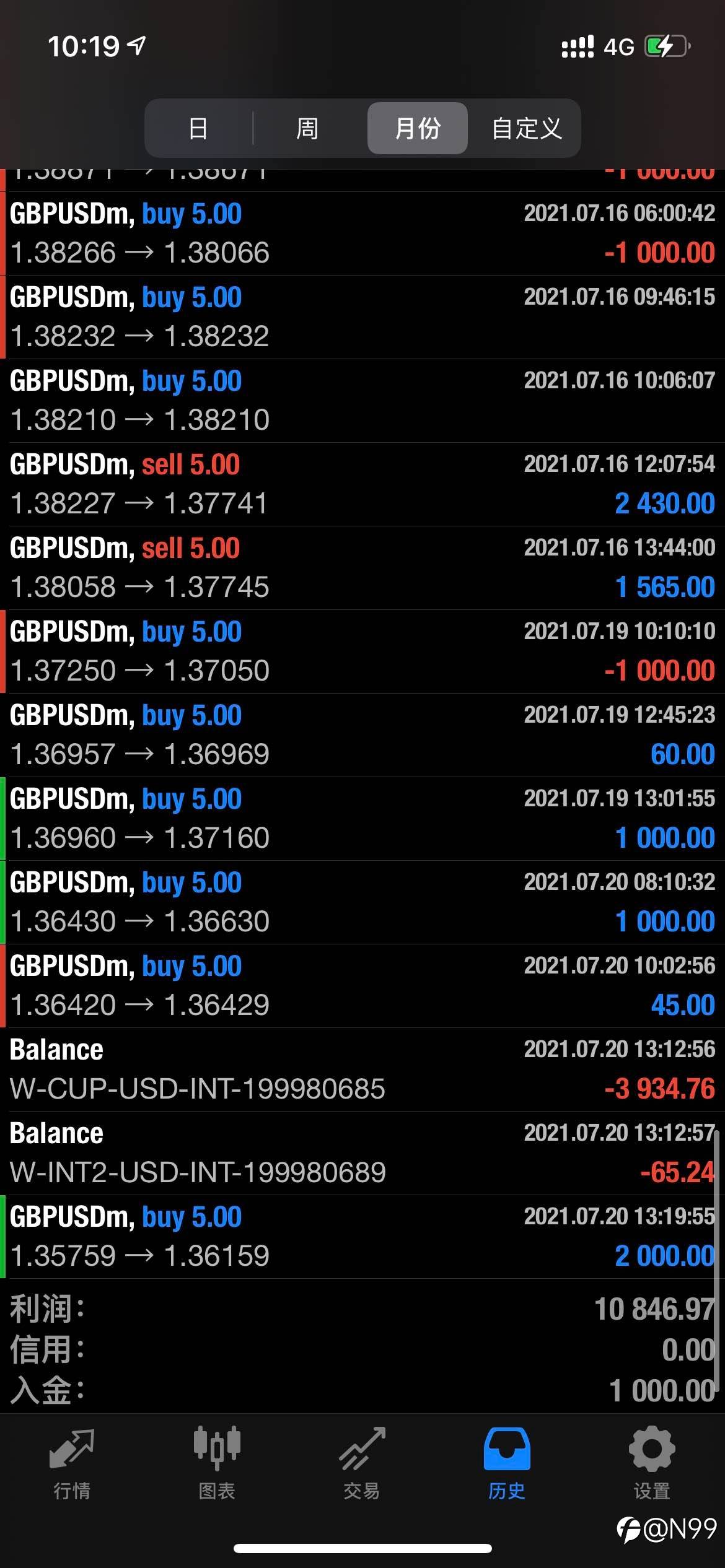
Task: Open the buy trade dated 2021.07.19 10:10:10
Action: click(x=362, y=651)
